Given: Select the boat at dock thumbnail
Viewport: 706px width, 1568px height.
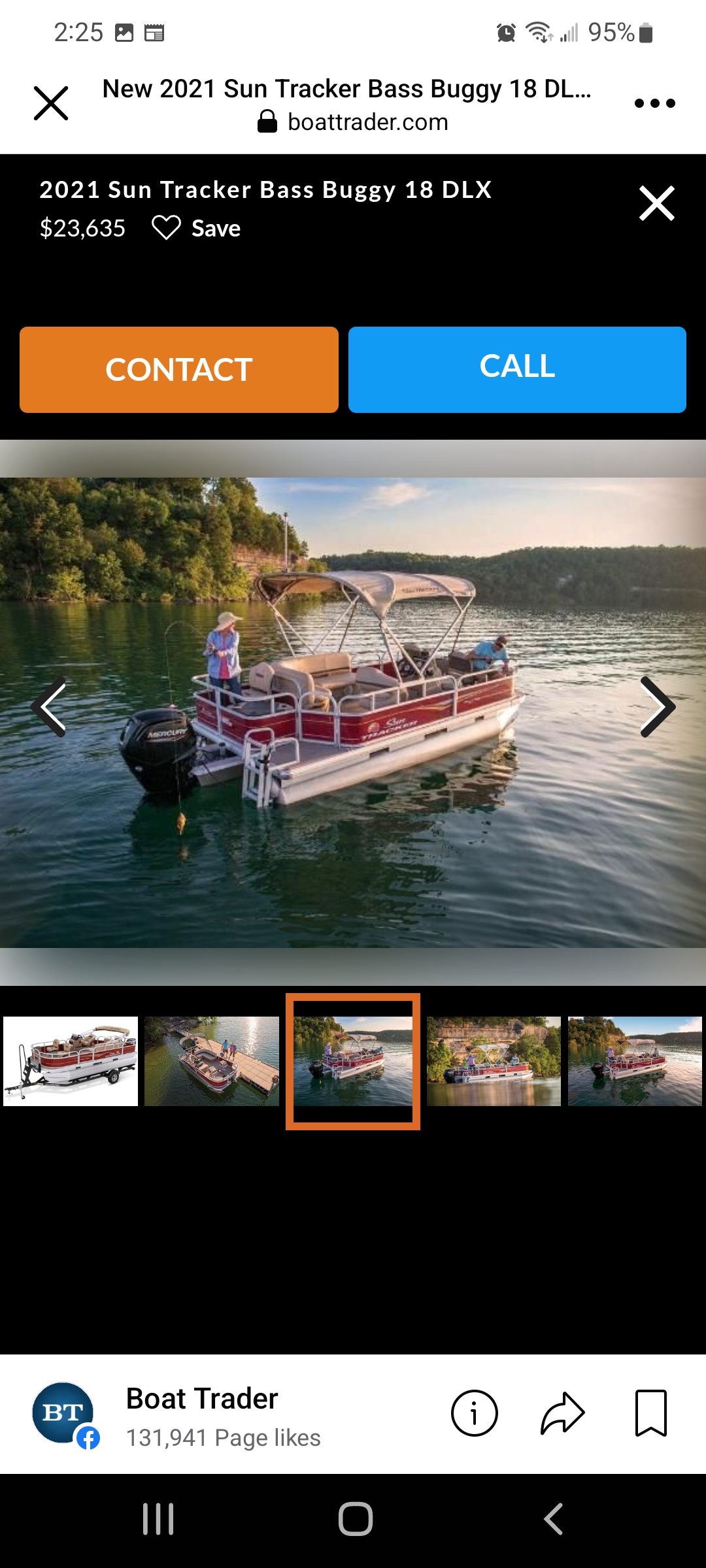Looking at the screenshot, I should [x=212, y=1061].
